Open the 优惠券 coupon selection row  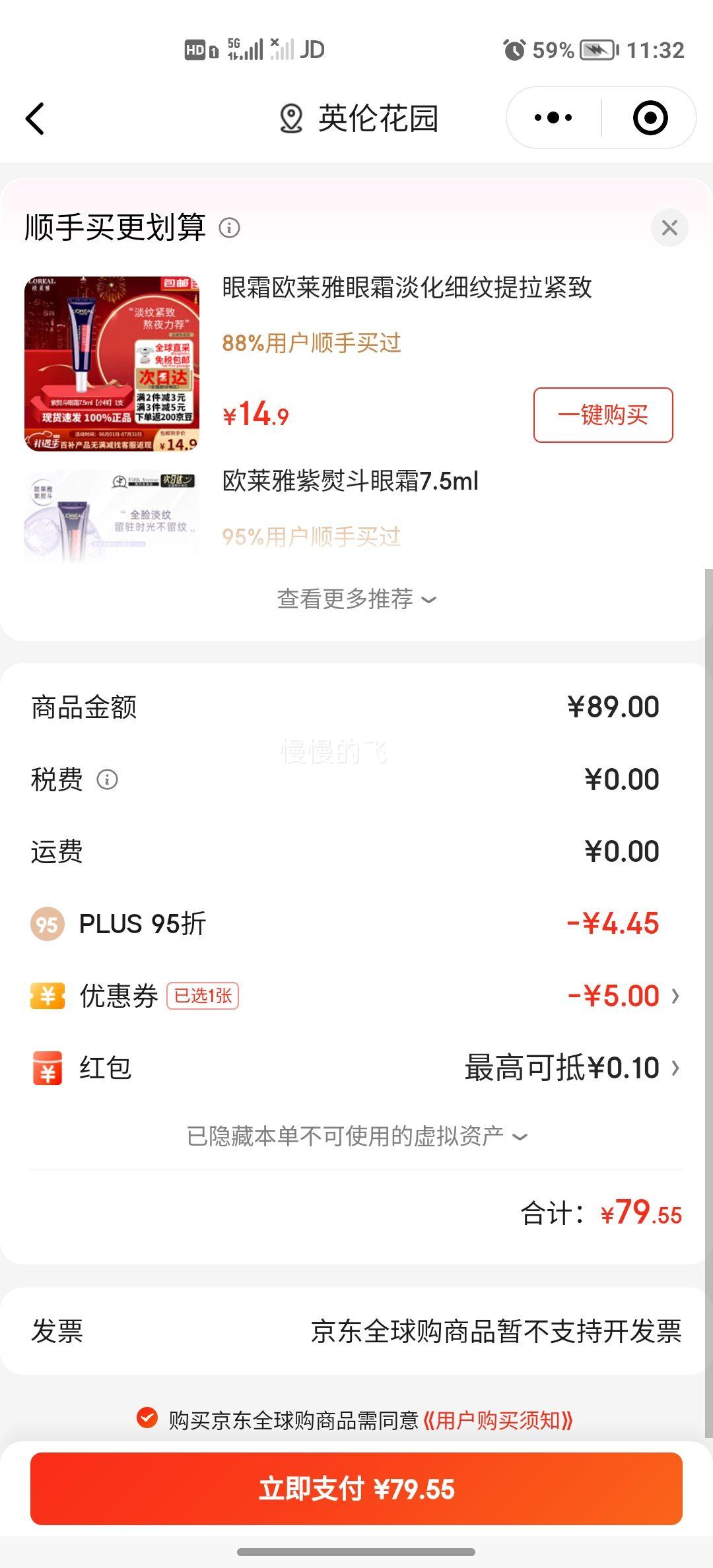356,996
